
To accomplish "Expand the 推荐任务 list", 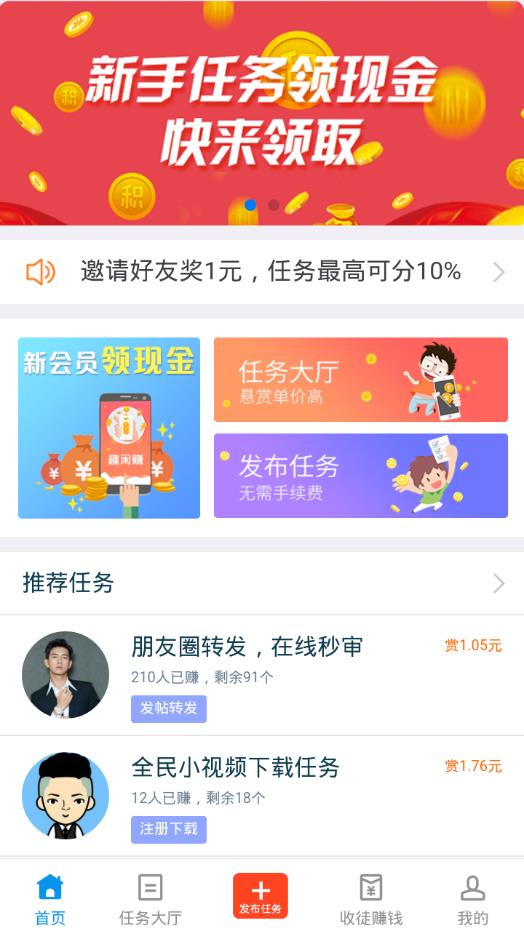I will tap(262, 584).
